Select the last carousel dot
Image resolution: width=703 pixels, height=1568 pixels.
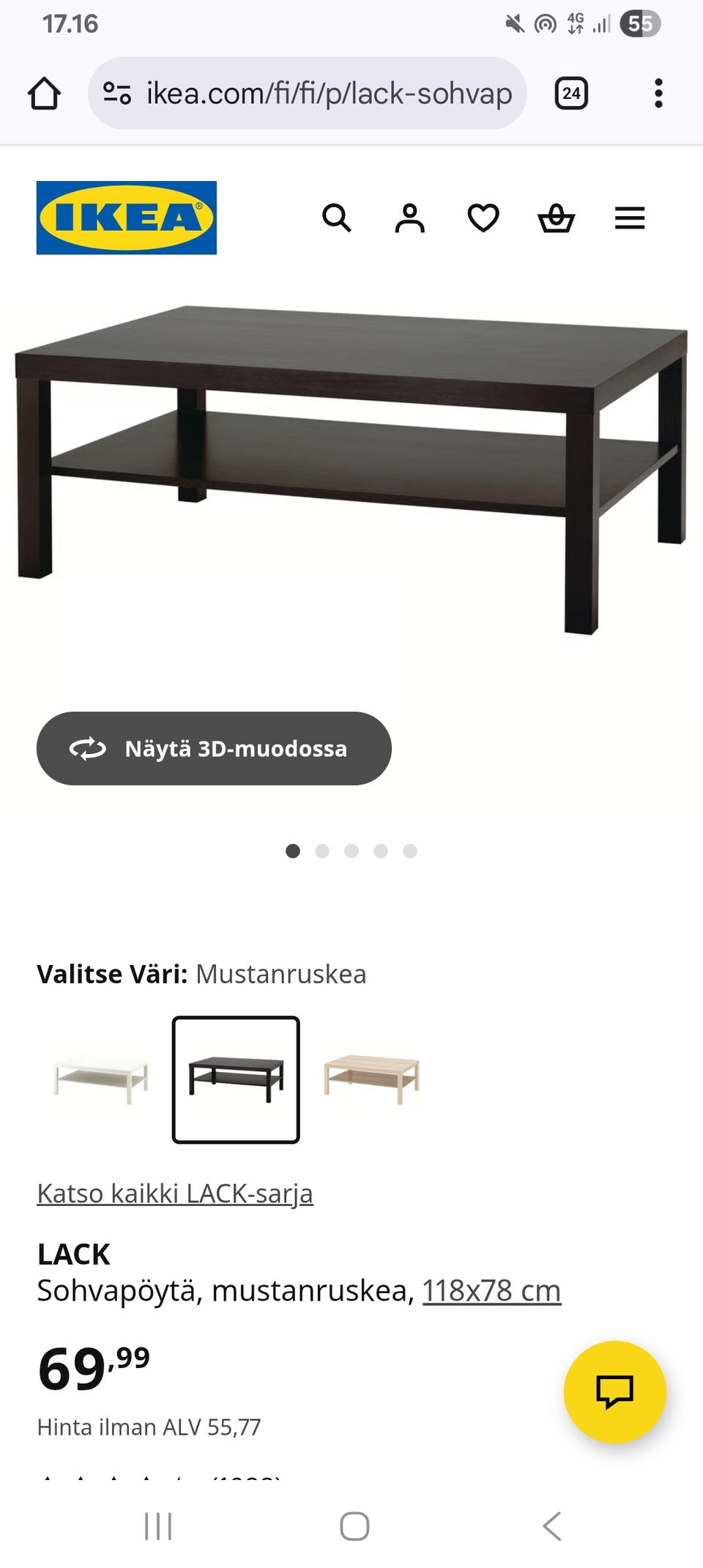click(x=409, y=851)
